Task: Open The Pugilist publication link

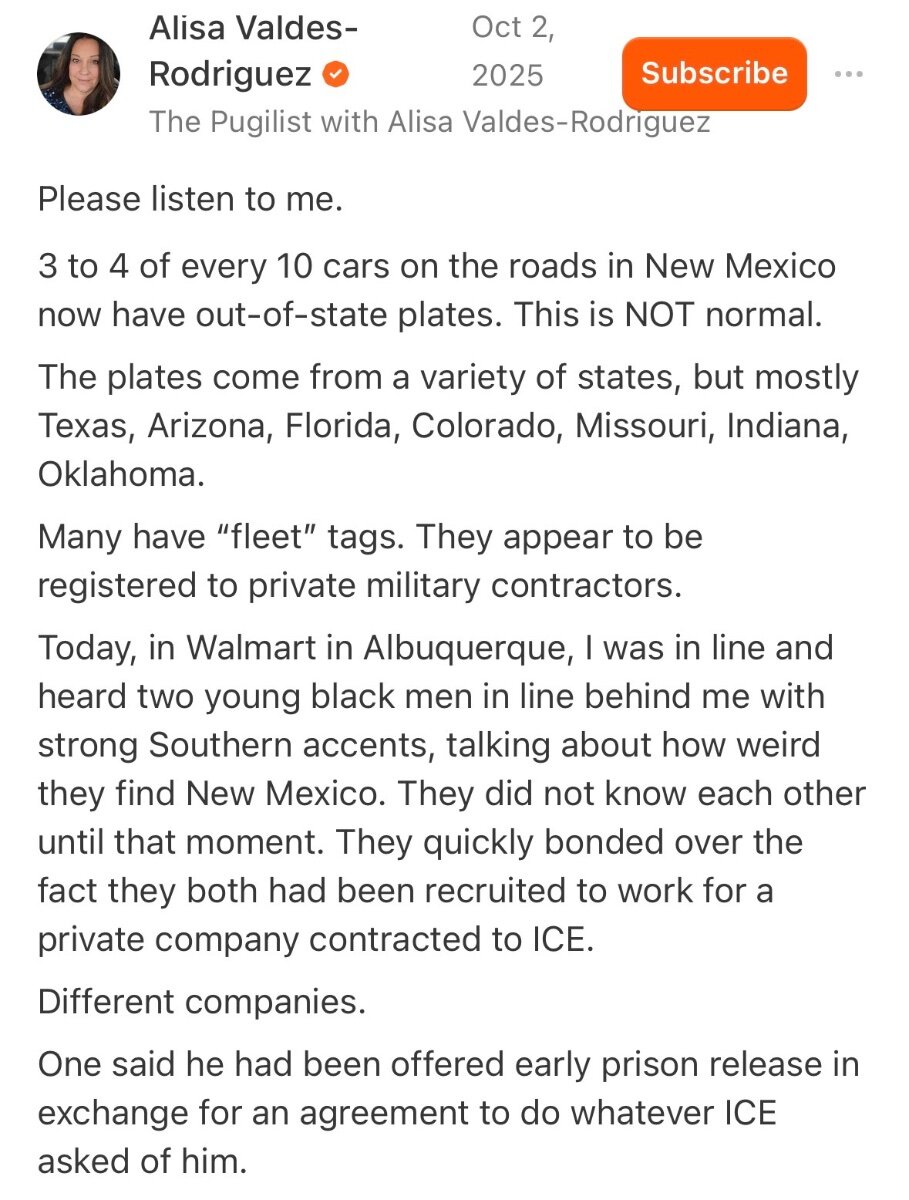Action: coord(430,122)
